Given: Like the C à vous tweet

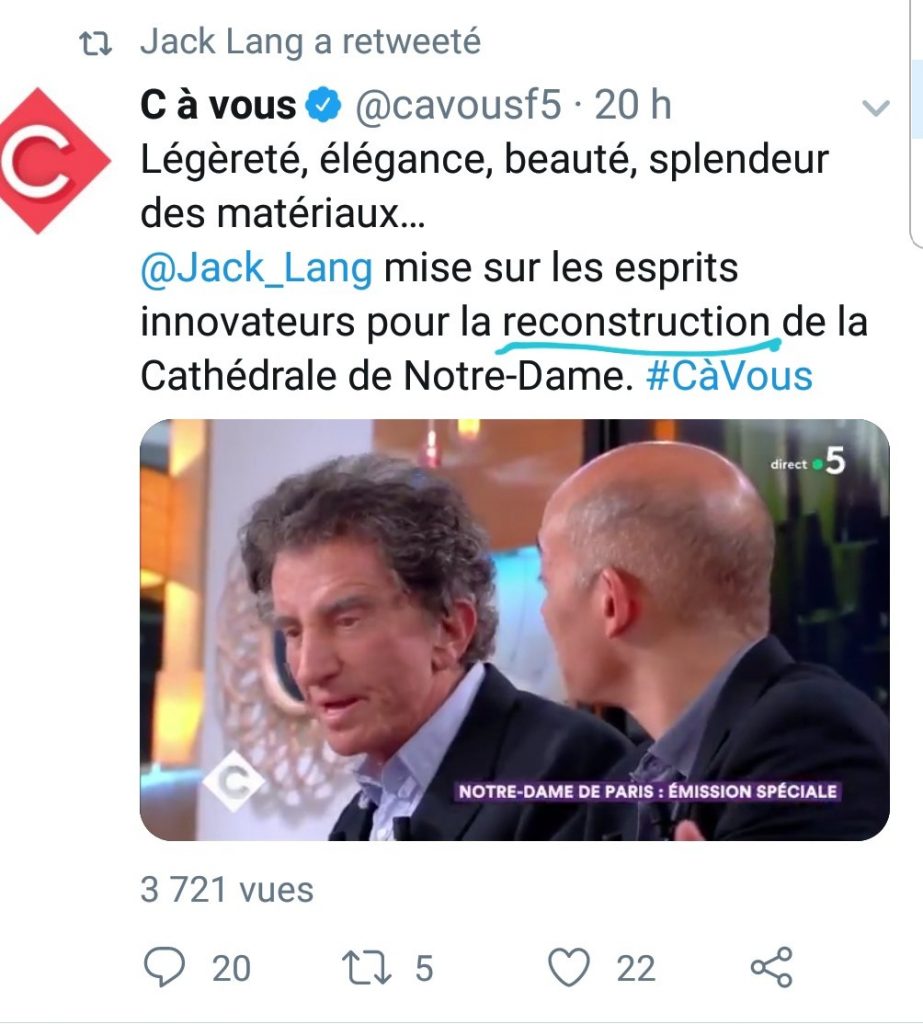Looking at the screenshot, I should [x=570, y=967].
